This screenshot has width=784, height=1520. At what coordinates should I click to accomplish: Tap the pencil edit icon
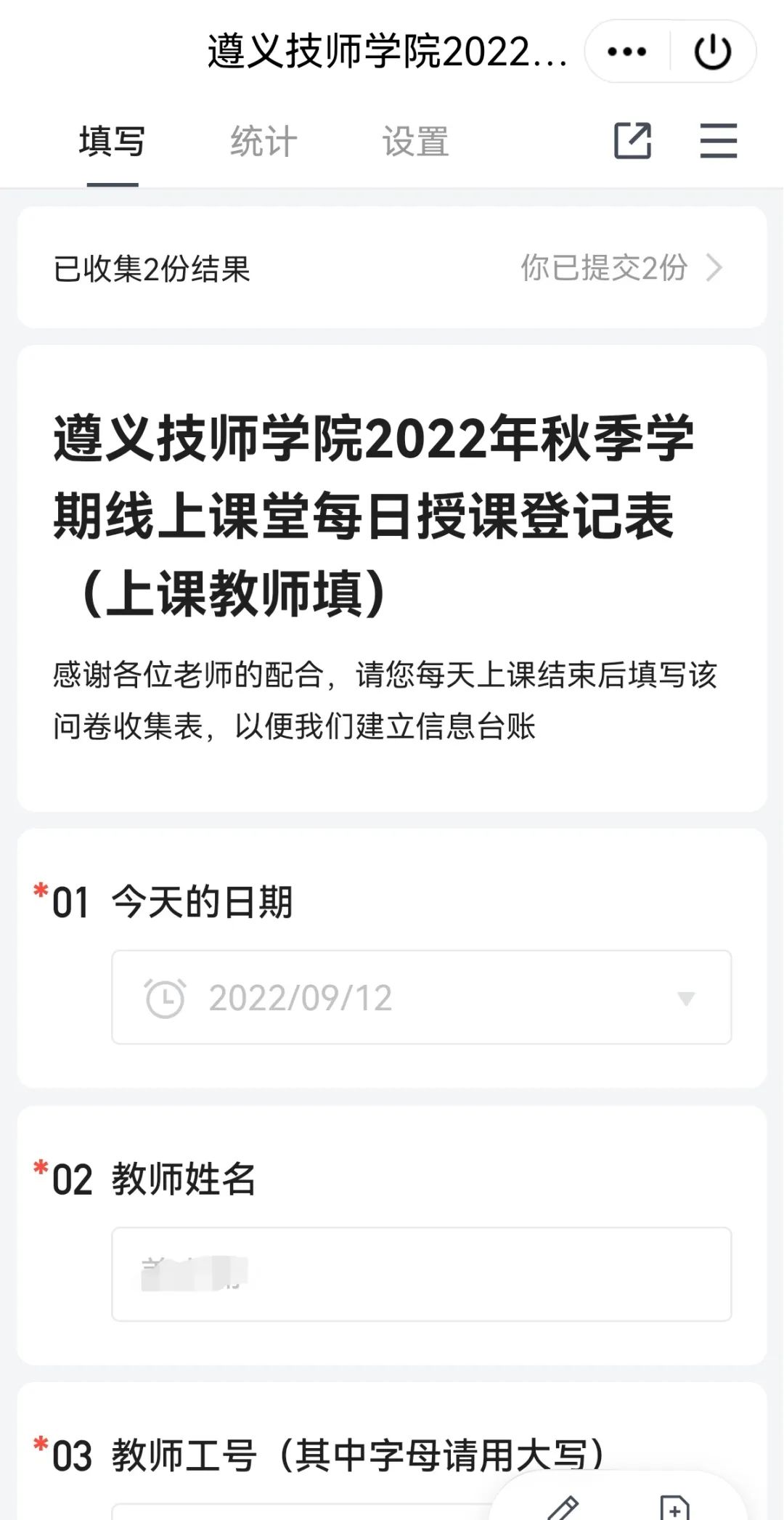tap(563, 1508)
